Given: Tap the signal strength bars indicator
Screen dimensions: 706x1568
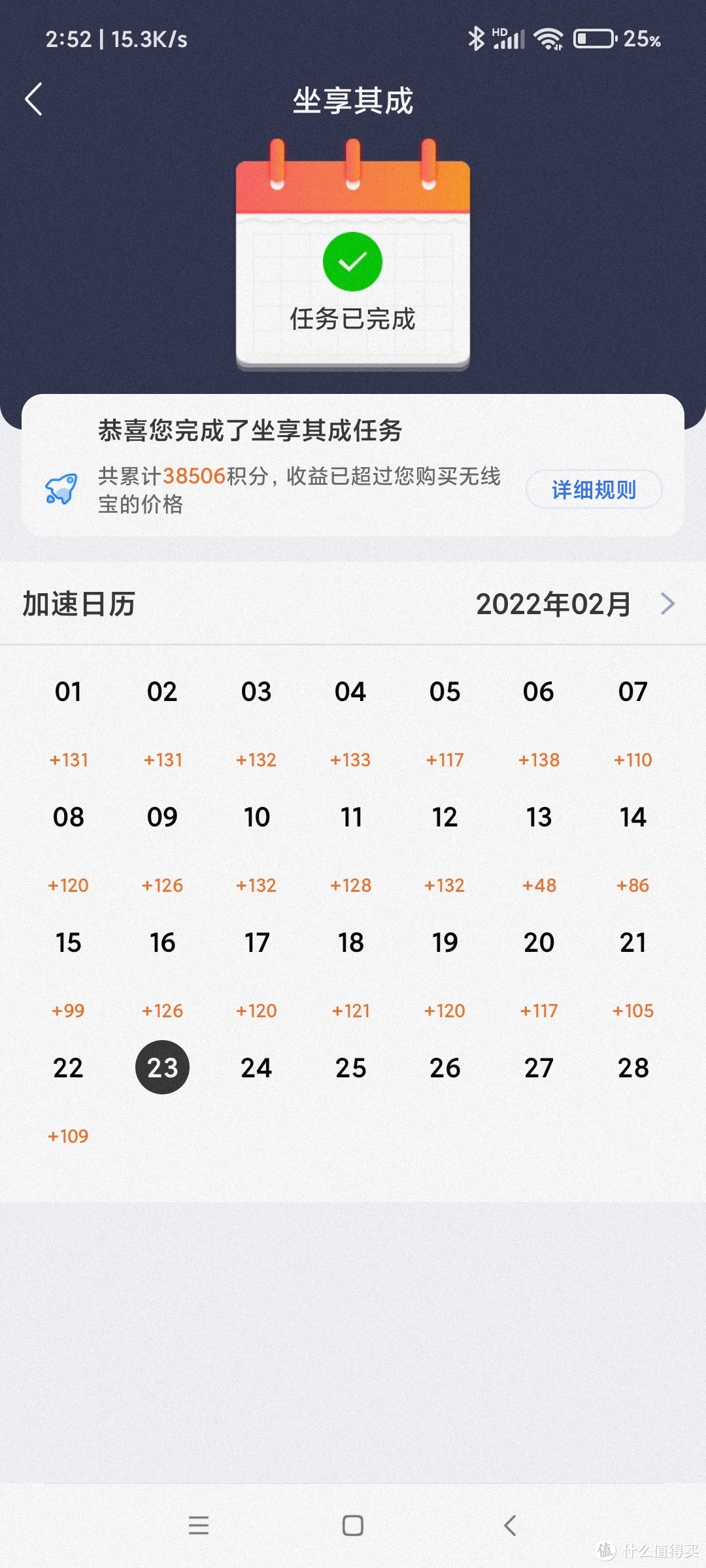Looking at the screenshot, I should coord(509,39).
